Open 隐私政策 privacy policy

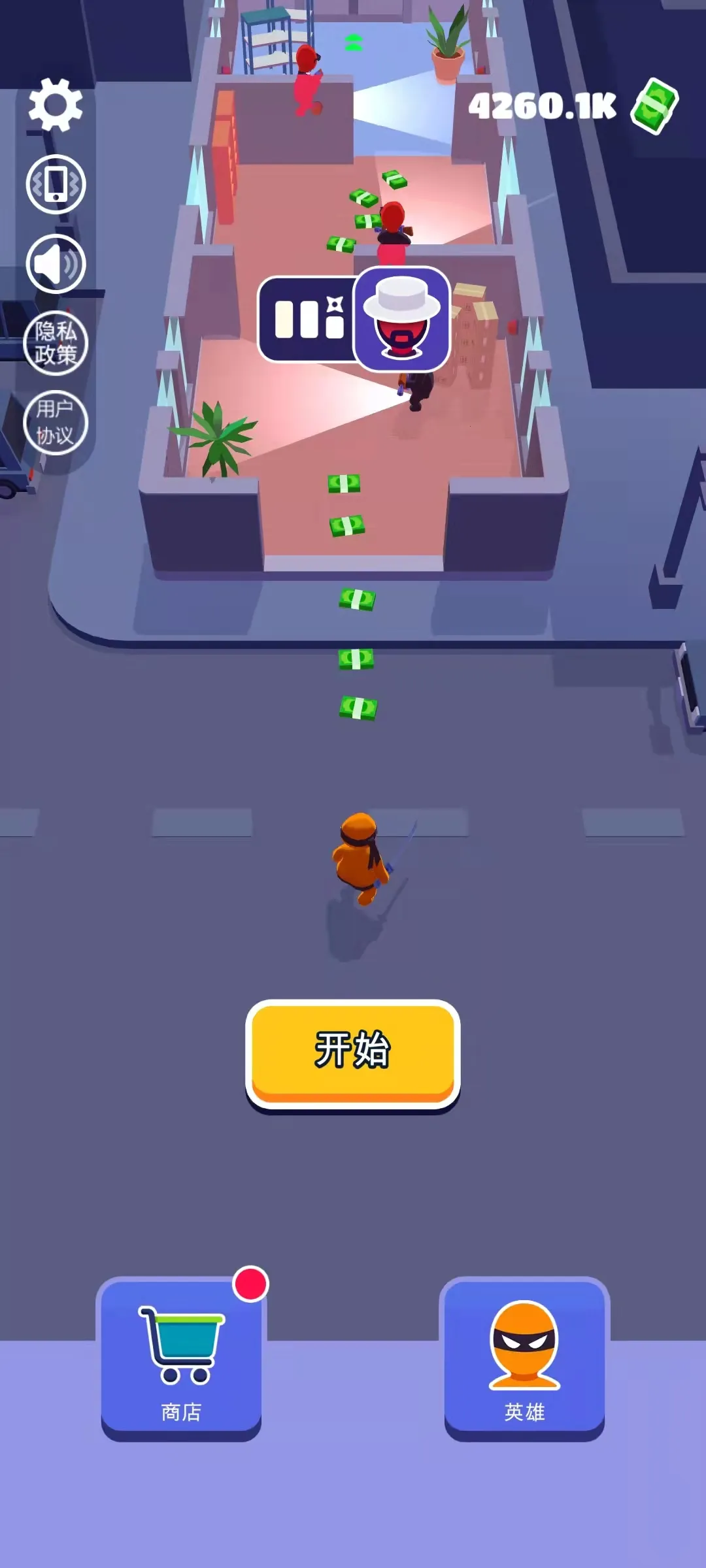coord(56,343)
